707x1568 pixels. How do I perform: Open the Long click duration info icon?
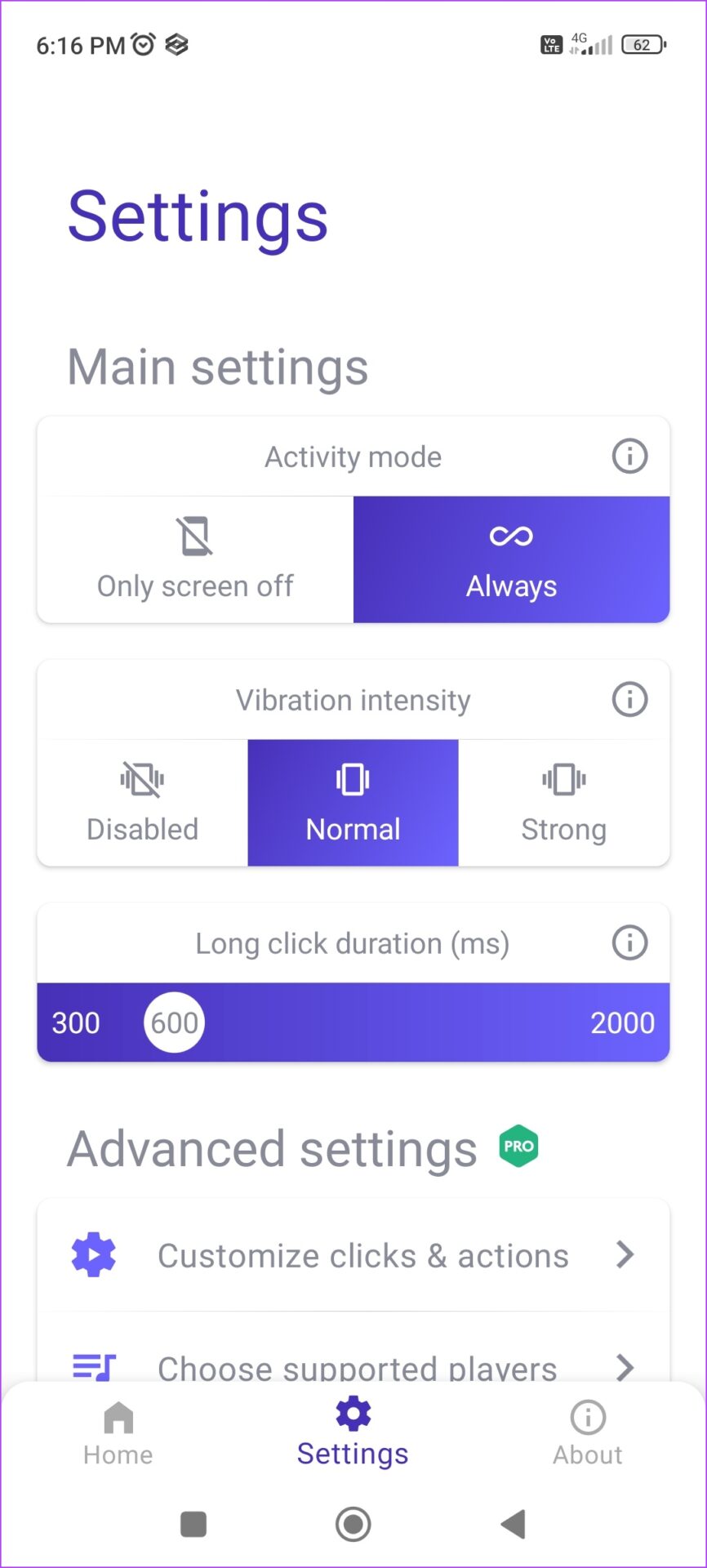(629, 942)
